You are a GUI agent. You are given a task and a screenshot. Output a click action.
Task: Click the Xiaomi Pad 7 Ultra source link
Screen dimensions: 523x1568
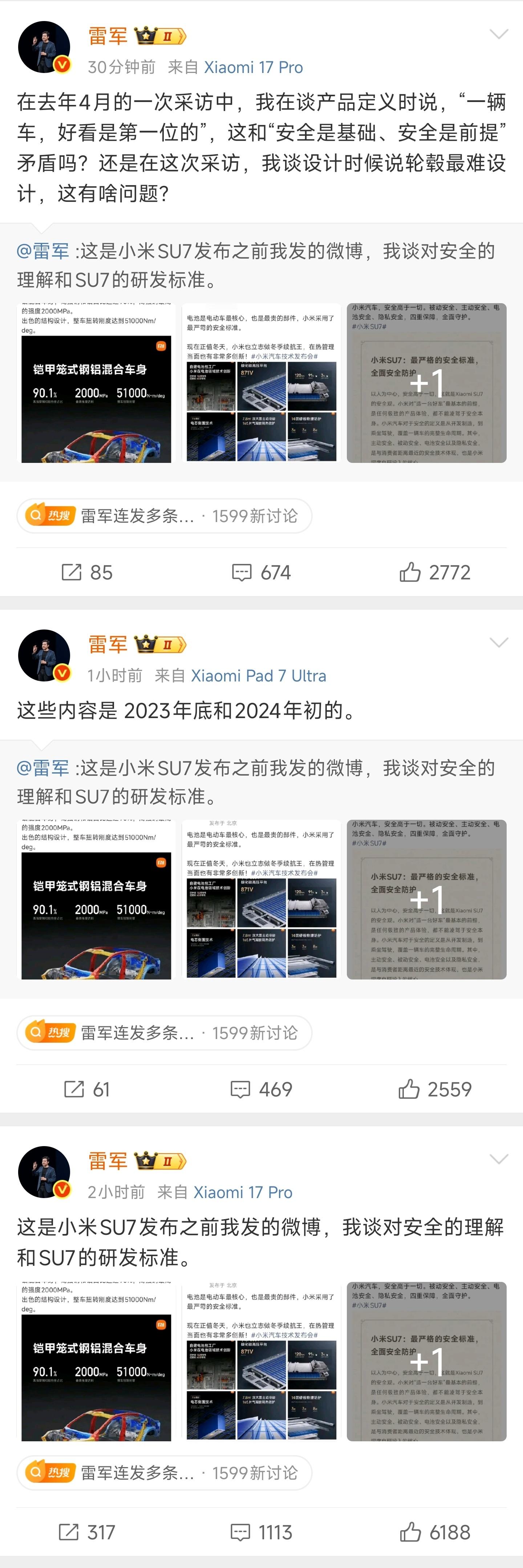(259, 676)
